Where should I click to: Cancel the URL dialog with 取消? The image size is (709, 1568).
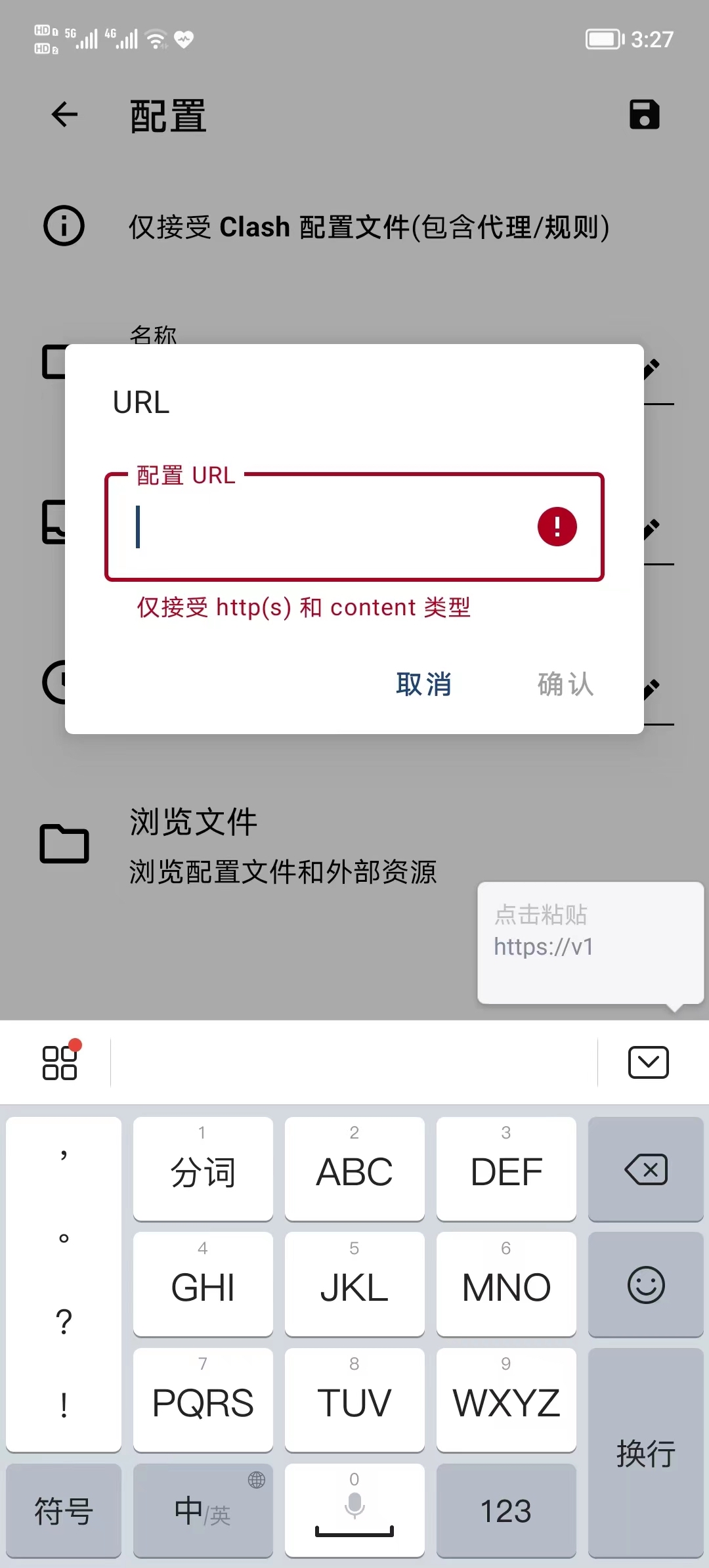click(423, 684)
